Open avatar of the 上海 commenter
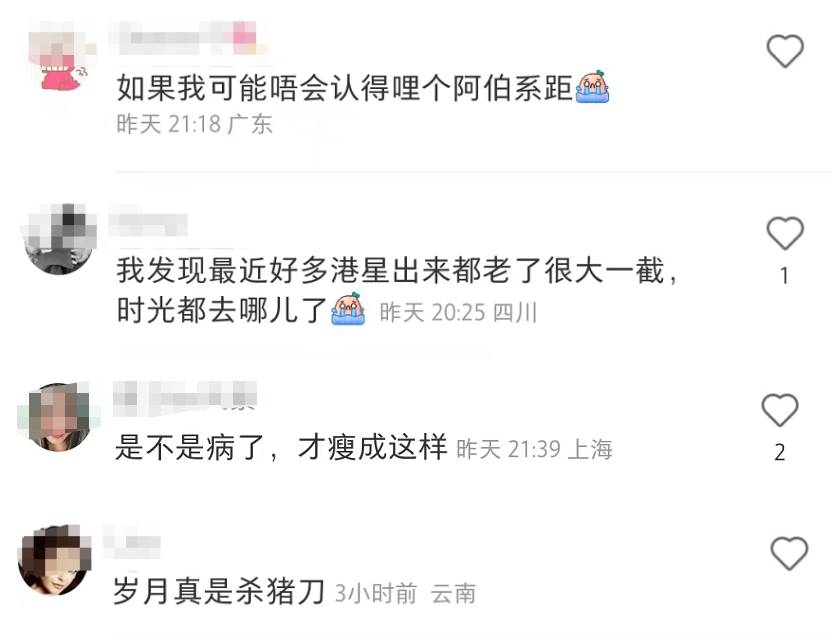Image resolution: width=831 pixels, height=638 pixels. [x=58, y=417]
